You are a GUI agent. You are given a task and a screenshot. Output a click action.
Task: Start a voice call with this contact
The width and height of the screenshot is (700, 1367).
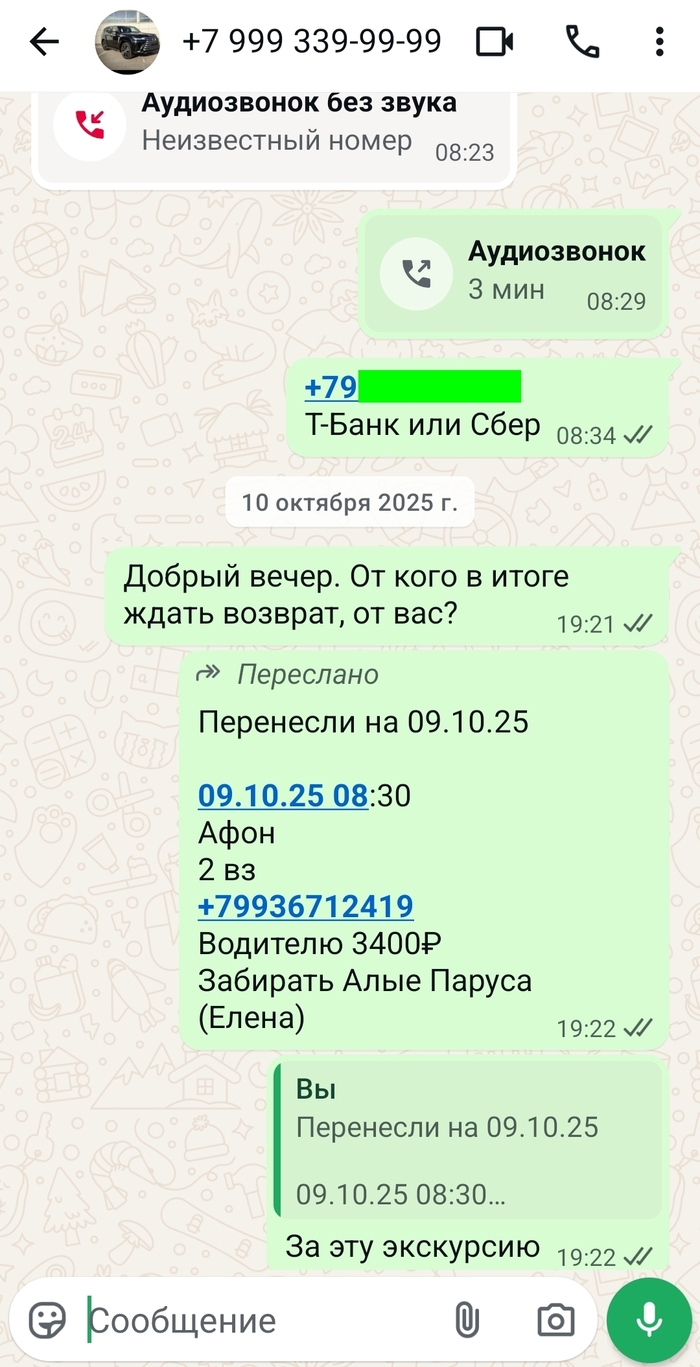[582, 42]
